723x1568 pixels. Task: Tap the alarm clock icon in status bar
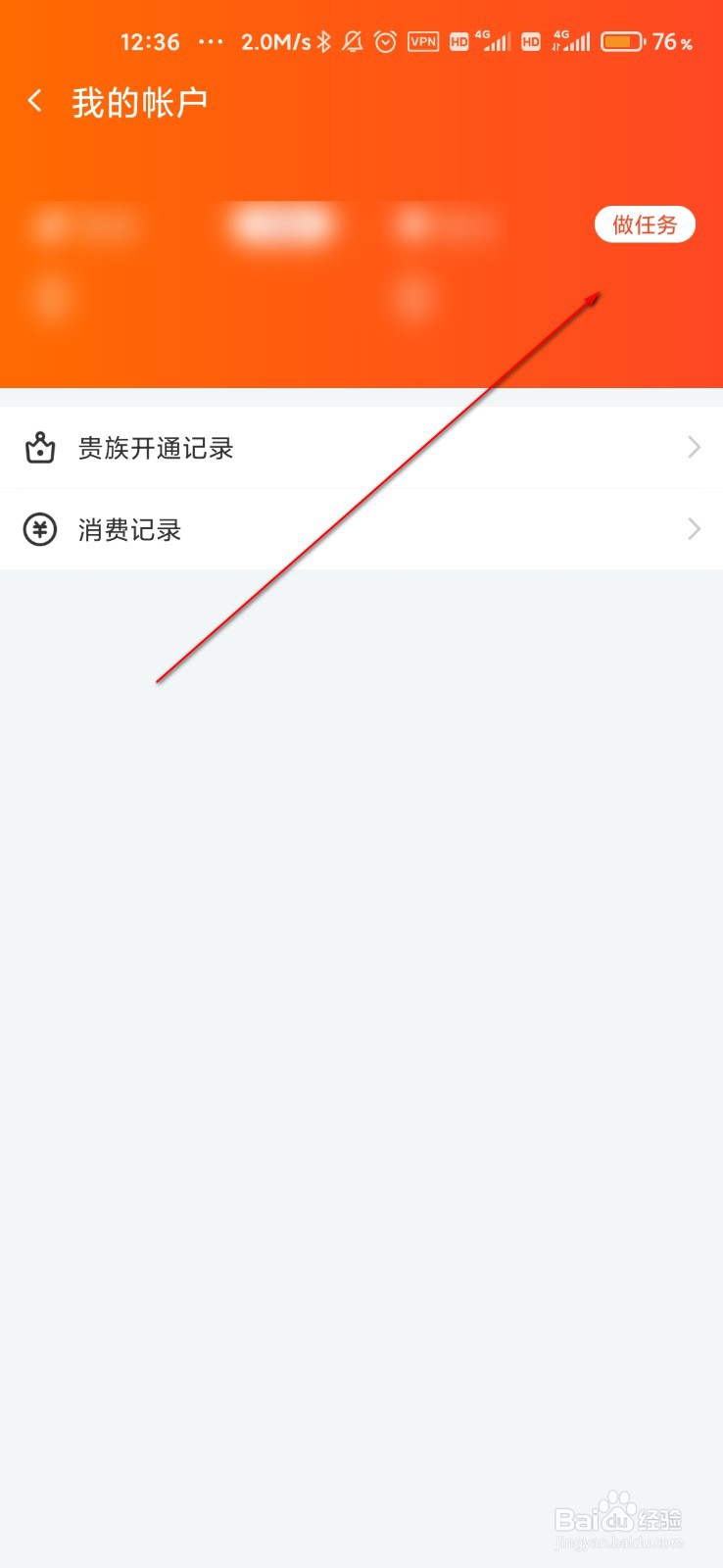click(x=385, y=41)
